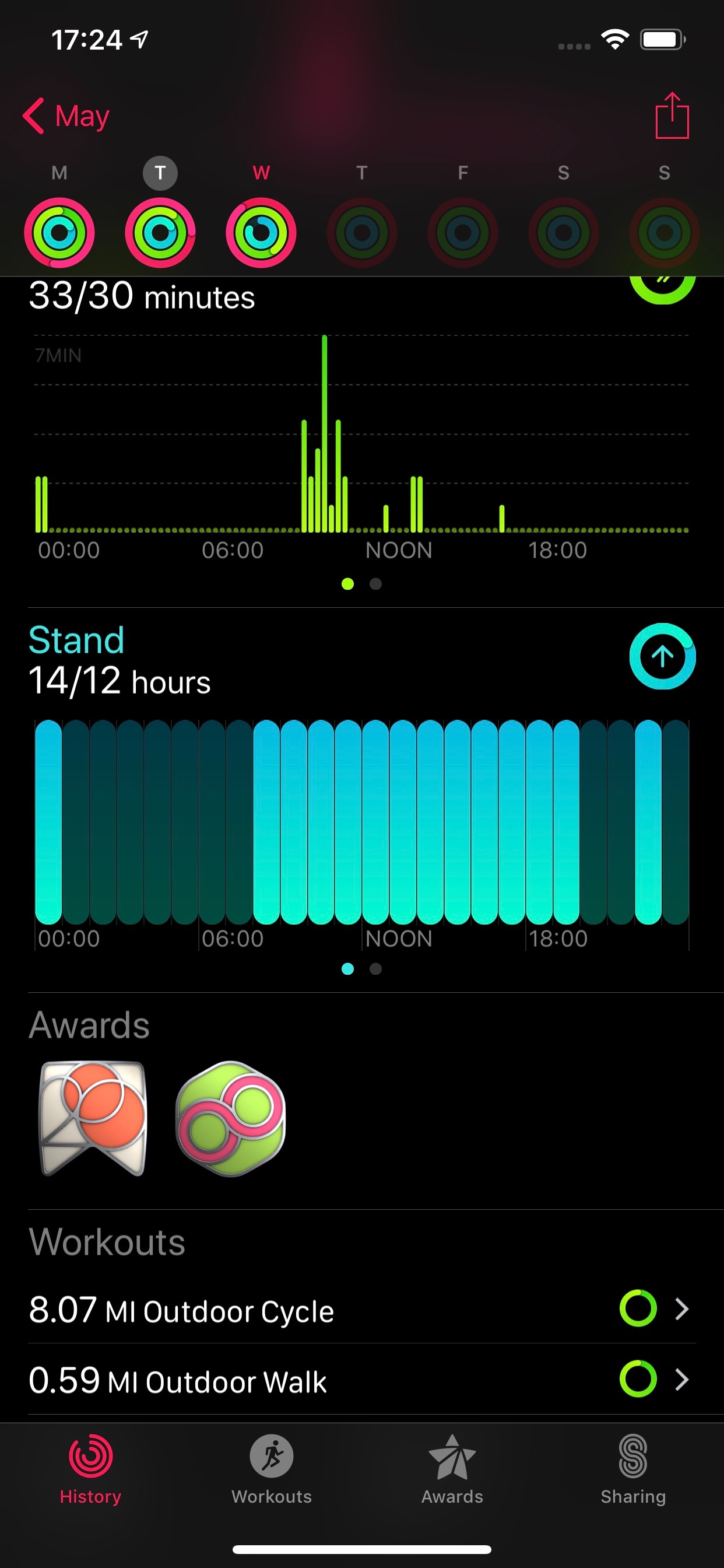Open the History tab
This screenshot has width=724, height=1568.
(x=91, y=1469)
